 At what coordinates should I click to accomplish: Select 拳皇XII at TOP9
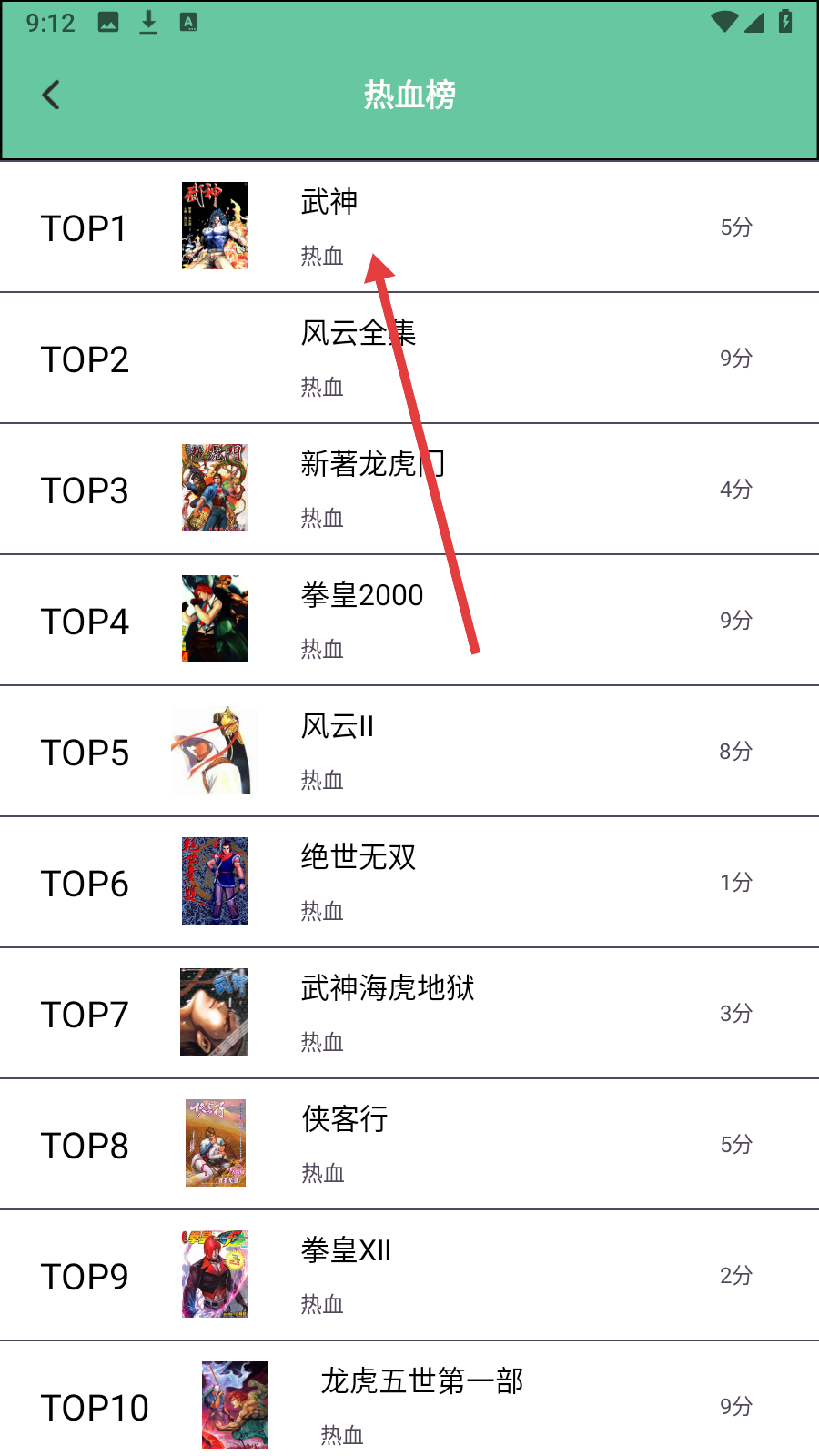tap(346, 1251)
